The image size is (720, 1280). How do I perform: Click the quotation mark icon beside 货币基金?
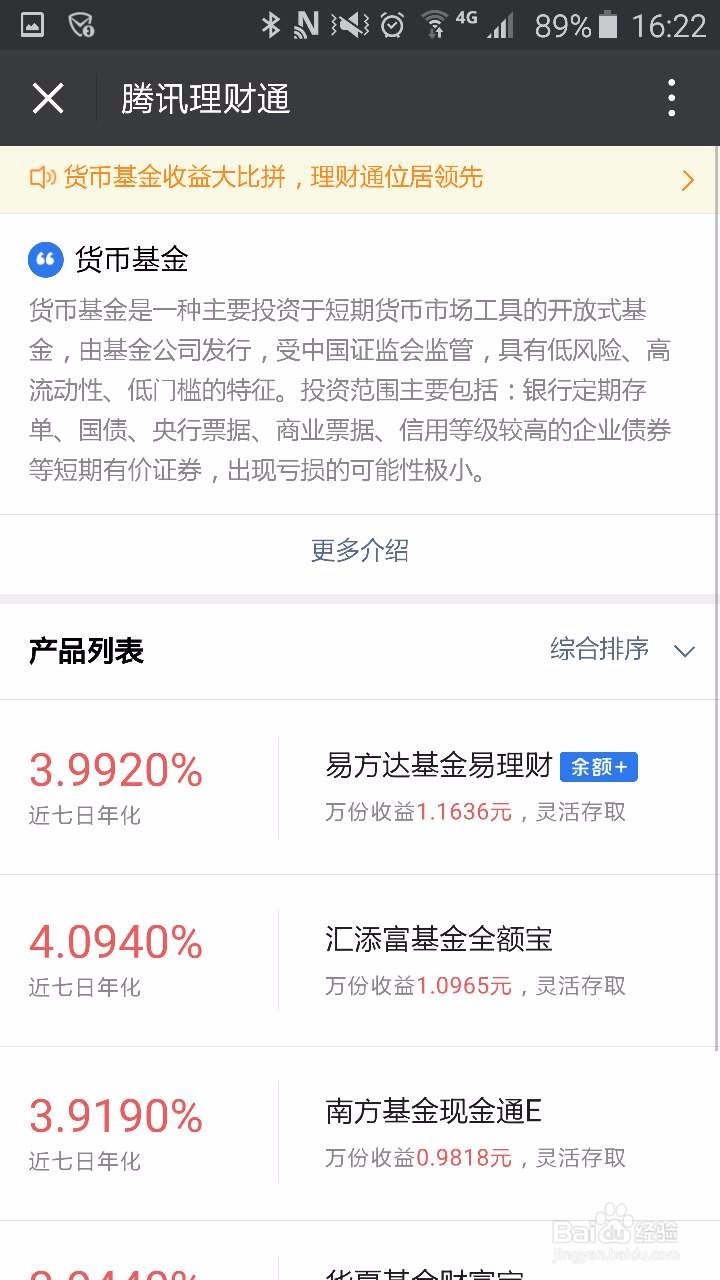coord(44,260)
